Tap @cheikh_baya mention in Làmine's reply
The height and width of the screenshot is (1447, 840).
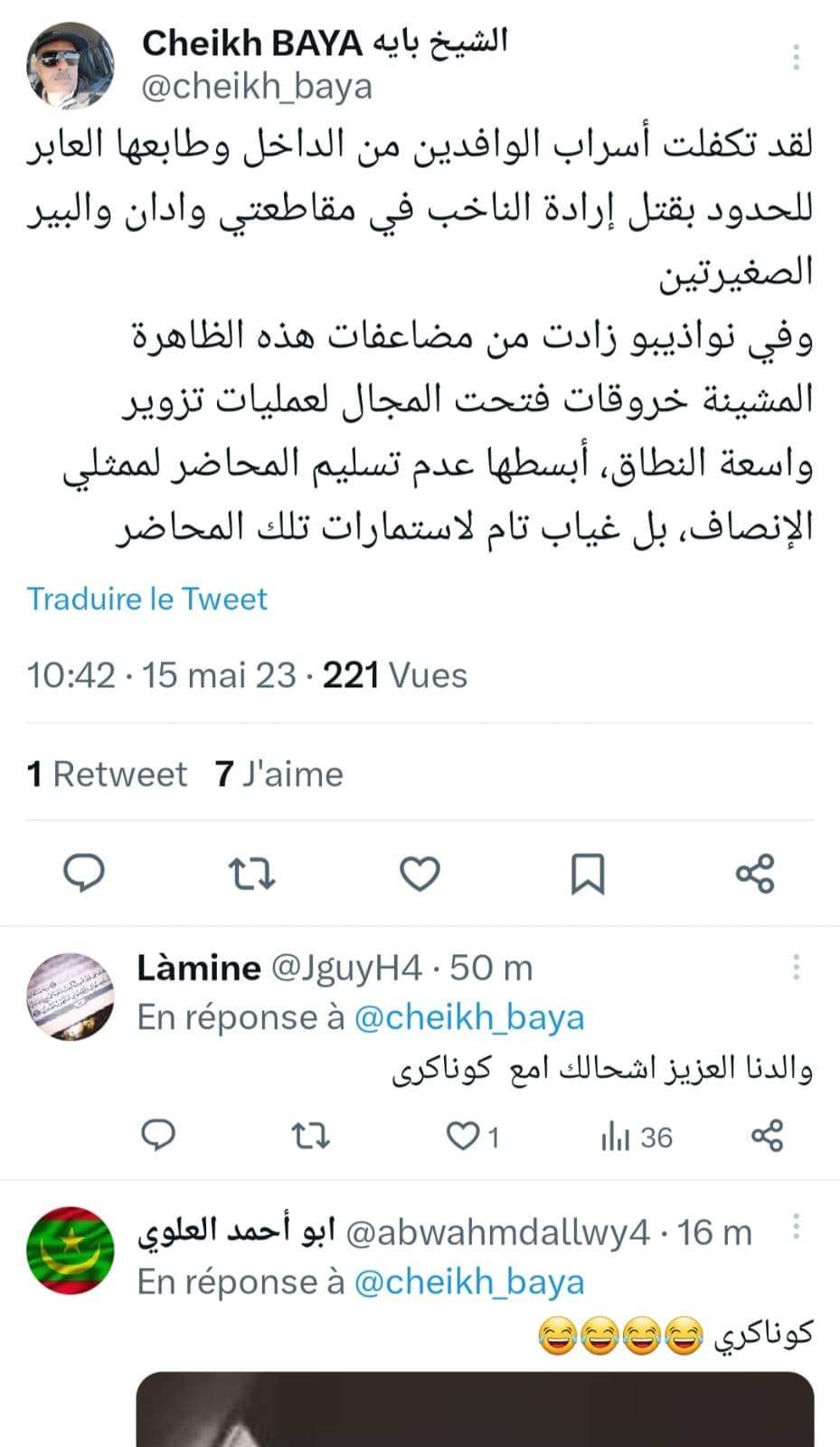coord(469,1017)
